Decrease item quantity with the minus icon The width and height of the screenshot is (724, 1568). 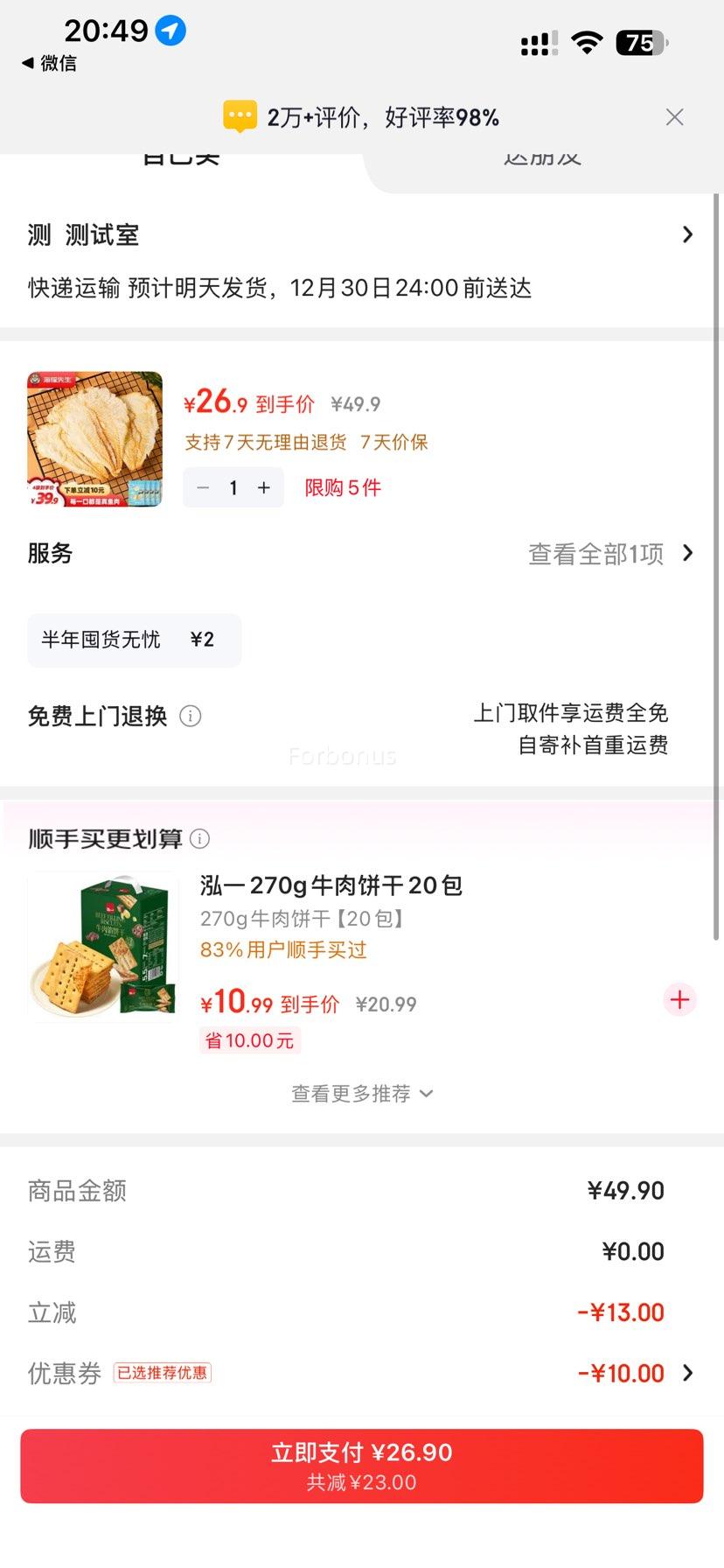[203, 487]
